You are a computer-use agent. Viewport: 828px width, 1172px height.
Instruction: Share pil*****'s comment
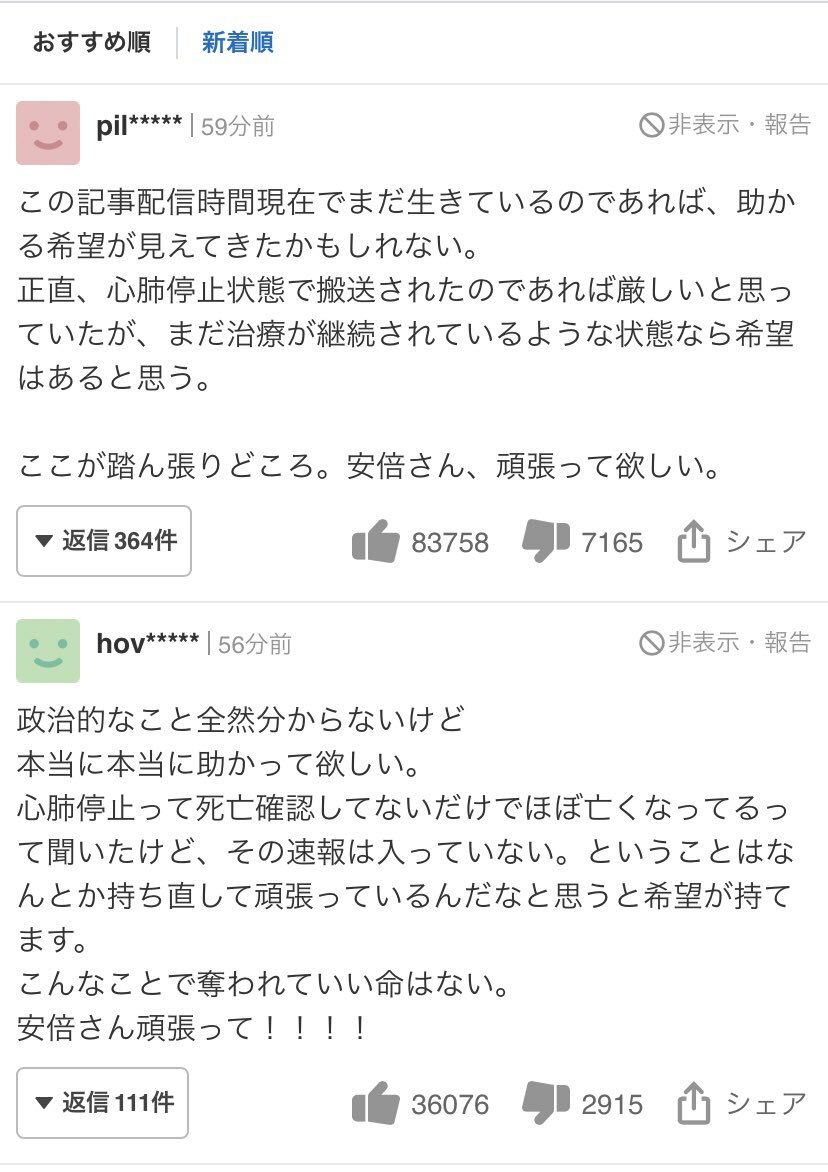[x=741, y=542]
